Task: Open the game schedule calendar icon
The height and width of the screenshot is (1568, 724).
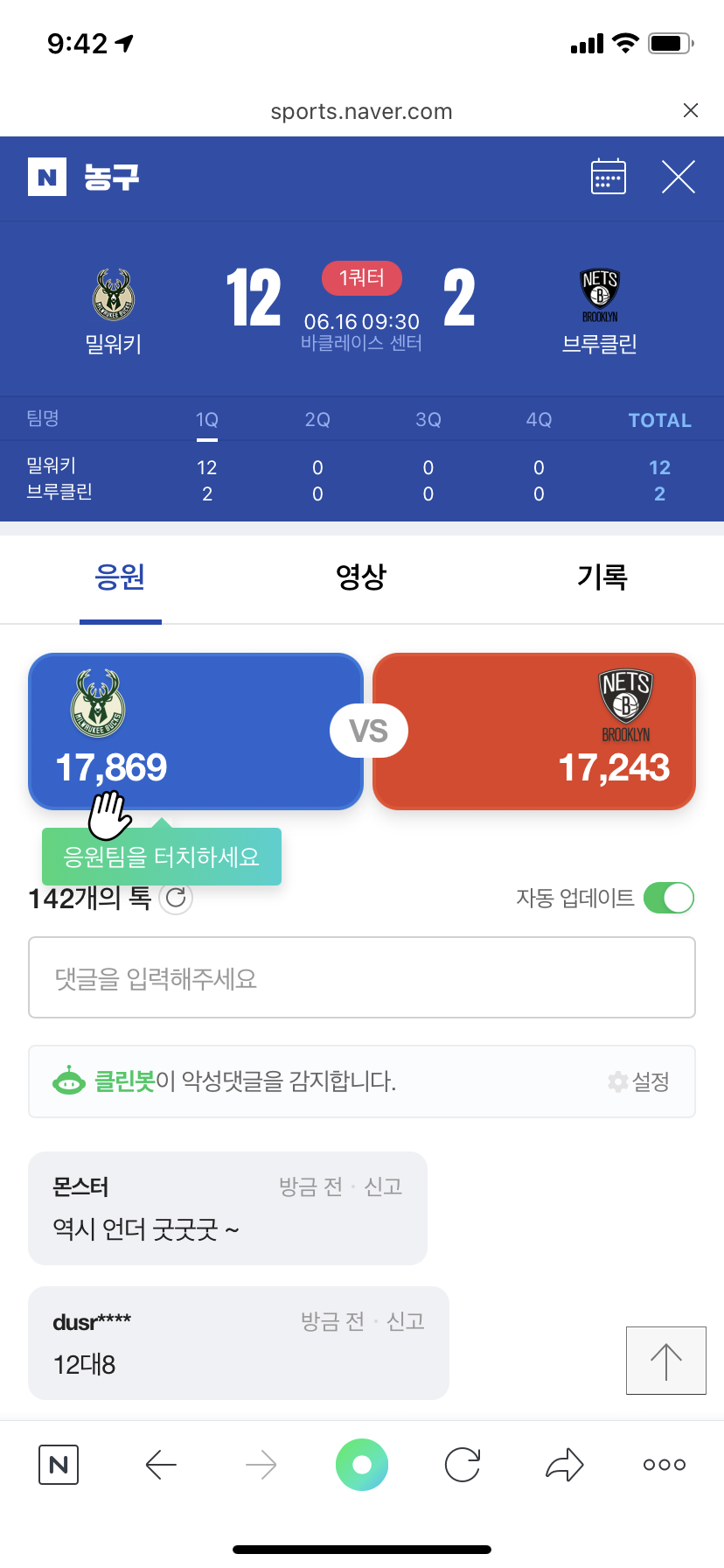Action: coord(608,177)
